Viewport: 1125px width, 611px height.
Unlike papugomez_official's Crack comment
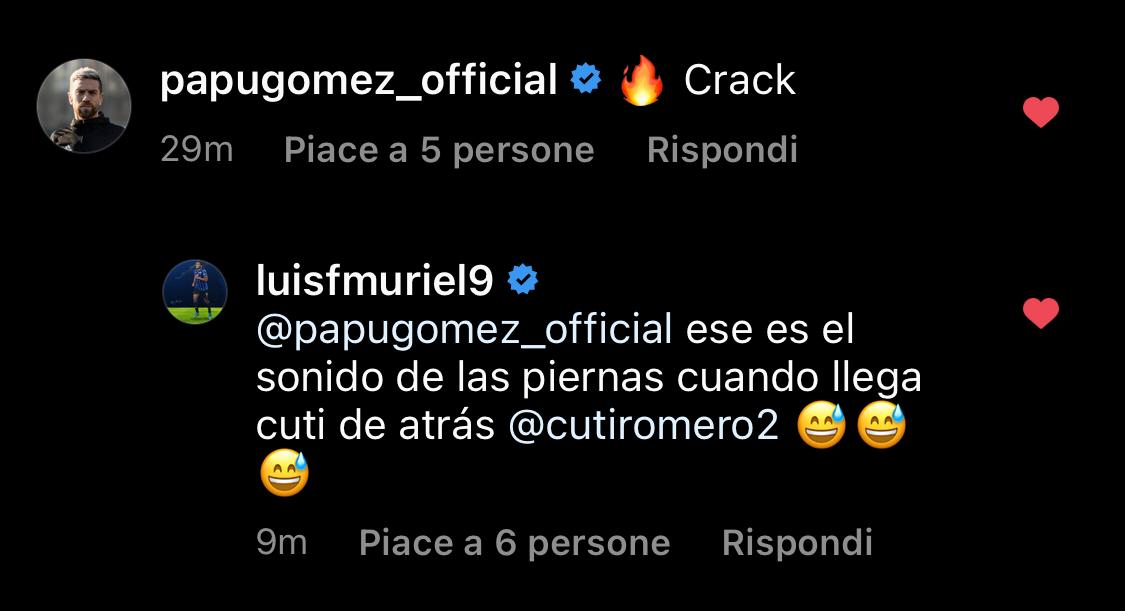point(1041,113)
